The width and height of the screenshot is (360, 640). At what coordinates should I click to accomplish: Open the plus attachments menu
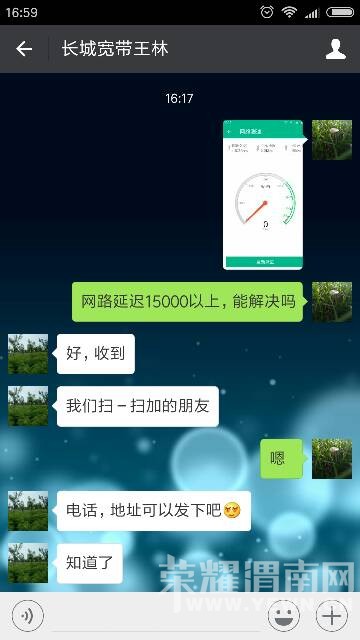pos(331,616)
